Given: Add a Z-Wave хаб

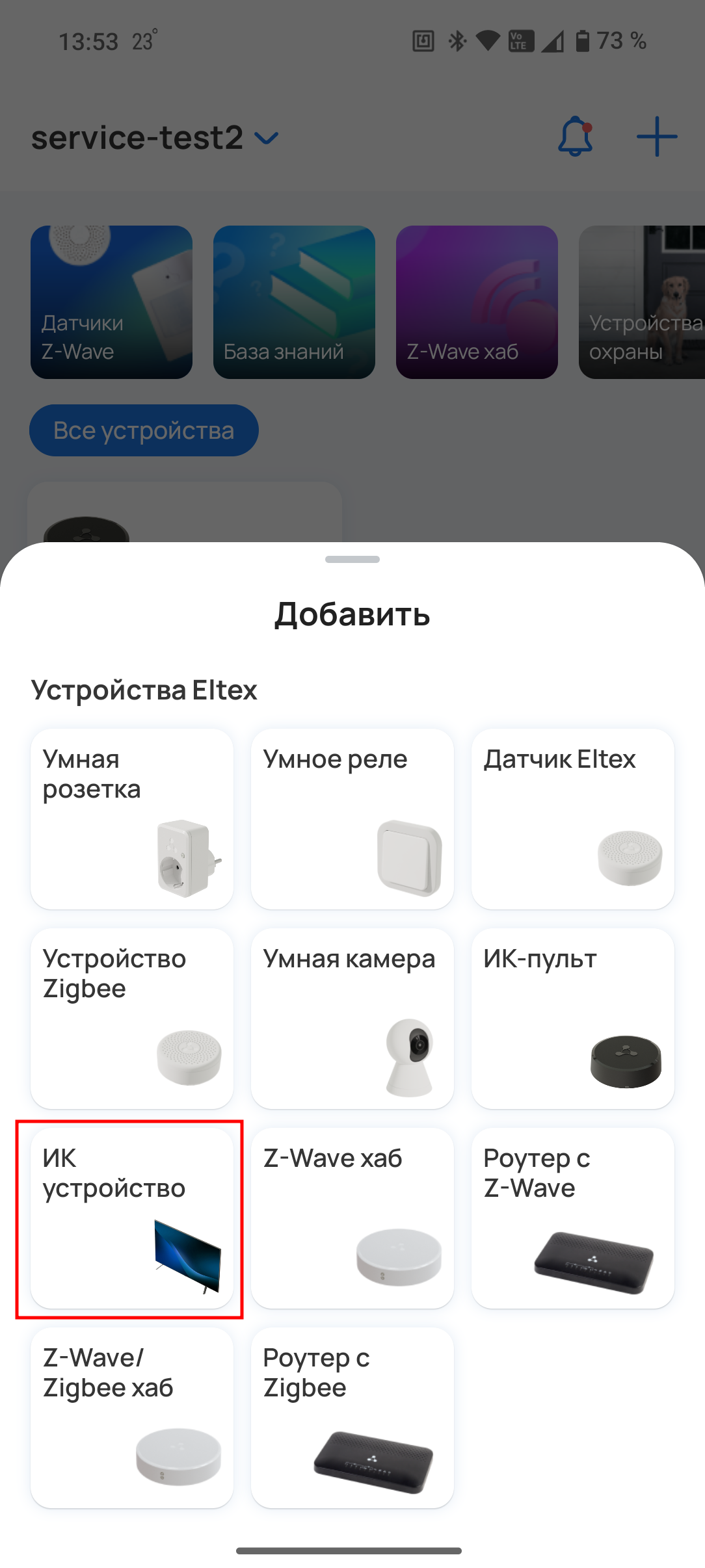Looking at the screenshot, I should tap(352, 1218).
